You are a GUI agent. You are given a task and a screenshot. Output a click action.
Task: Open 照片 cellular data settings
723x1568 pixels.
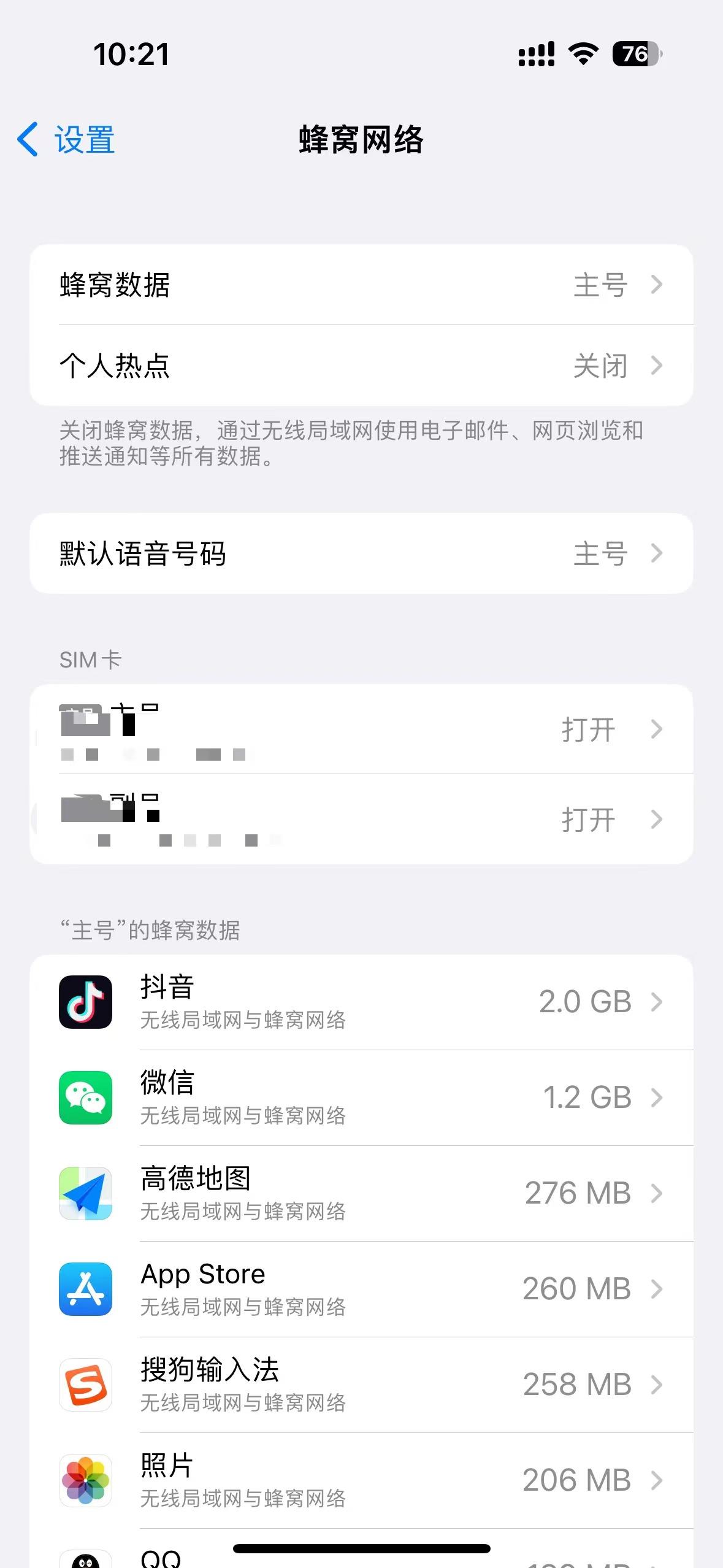[x=361, y=1481]
